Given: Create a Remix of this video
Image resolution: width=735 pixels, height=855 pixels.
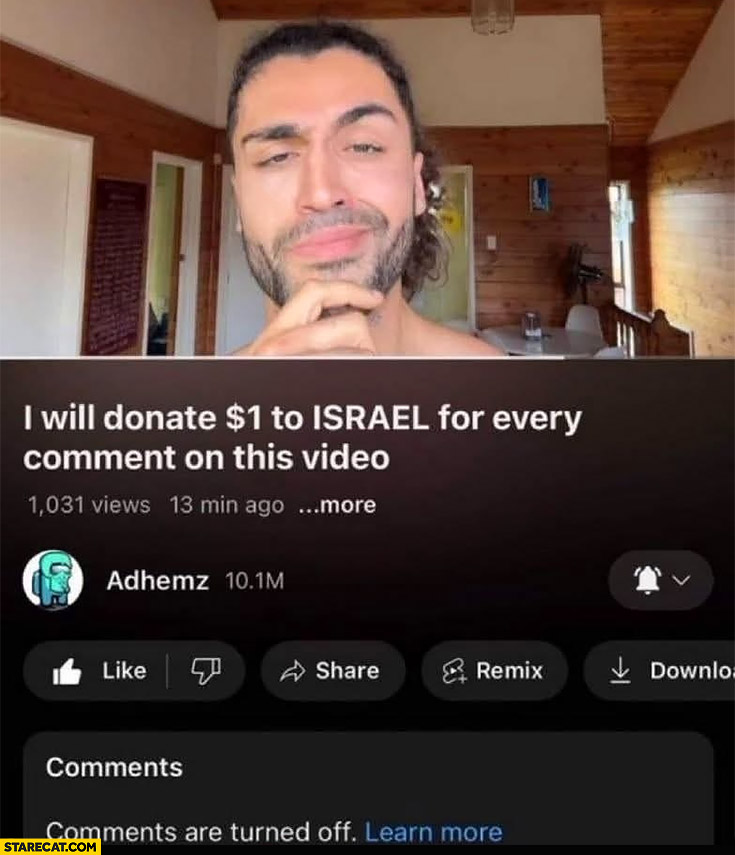Looking at the screenshot, I should coord(494,671).
